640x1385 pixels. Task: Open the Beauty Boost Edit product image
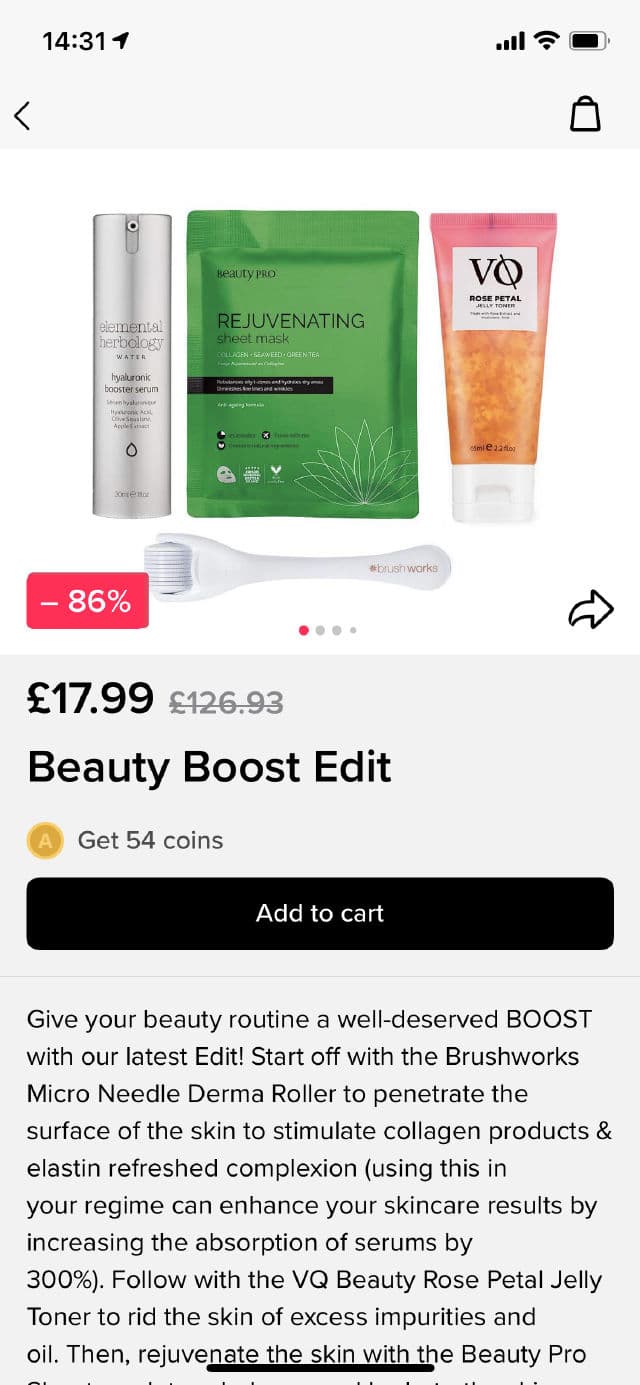pyautogui.click(x=320, y=400)
